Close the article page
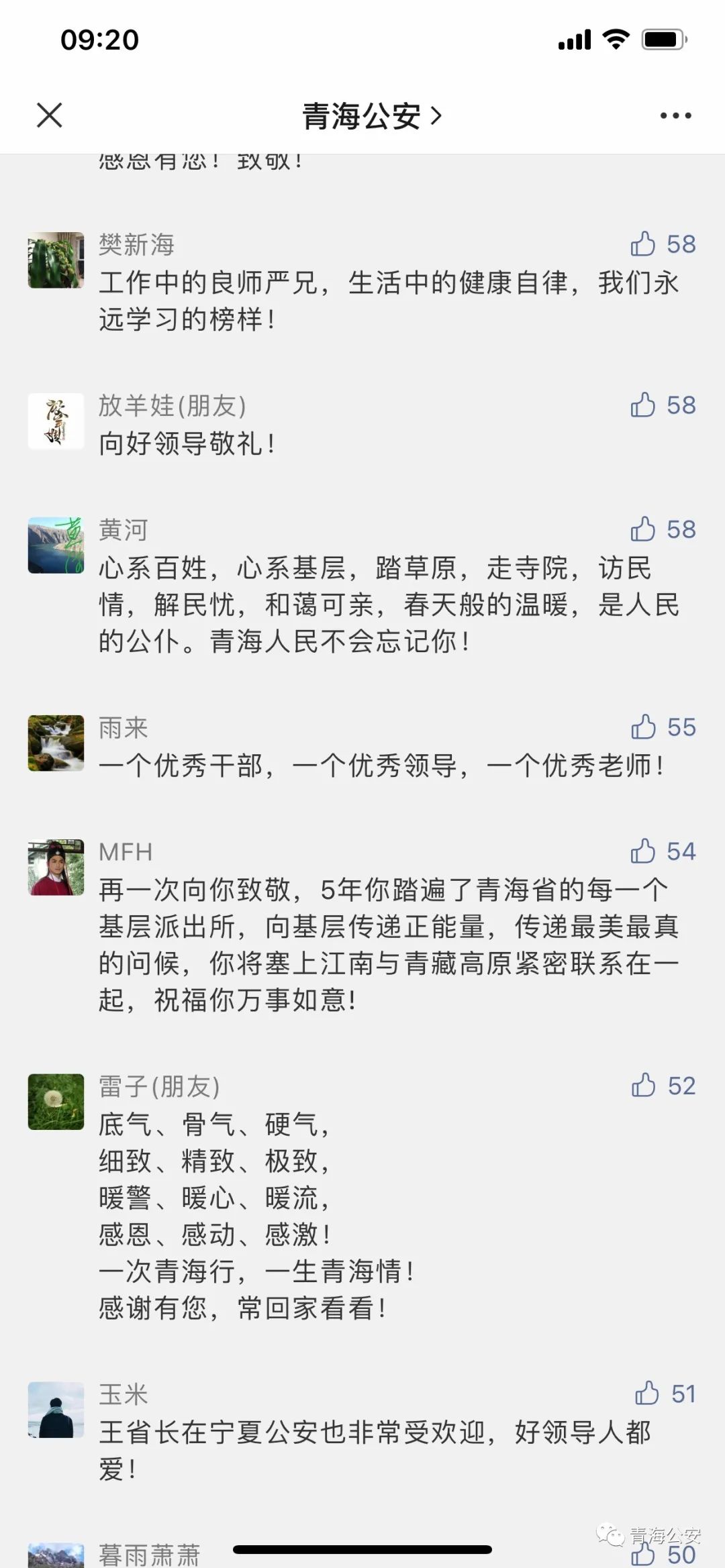The image size is (725, 1568). click(50, 115)
